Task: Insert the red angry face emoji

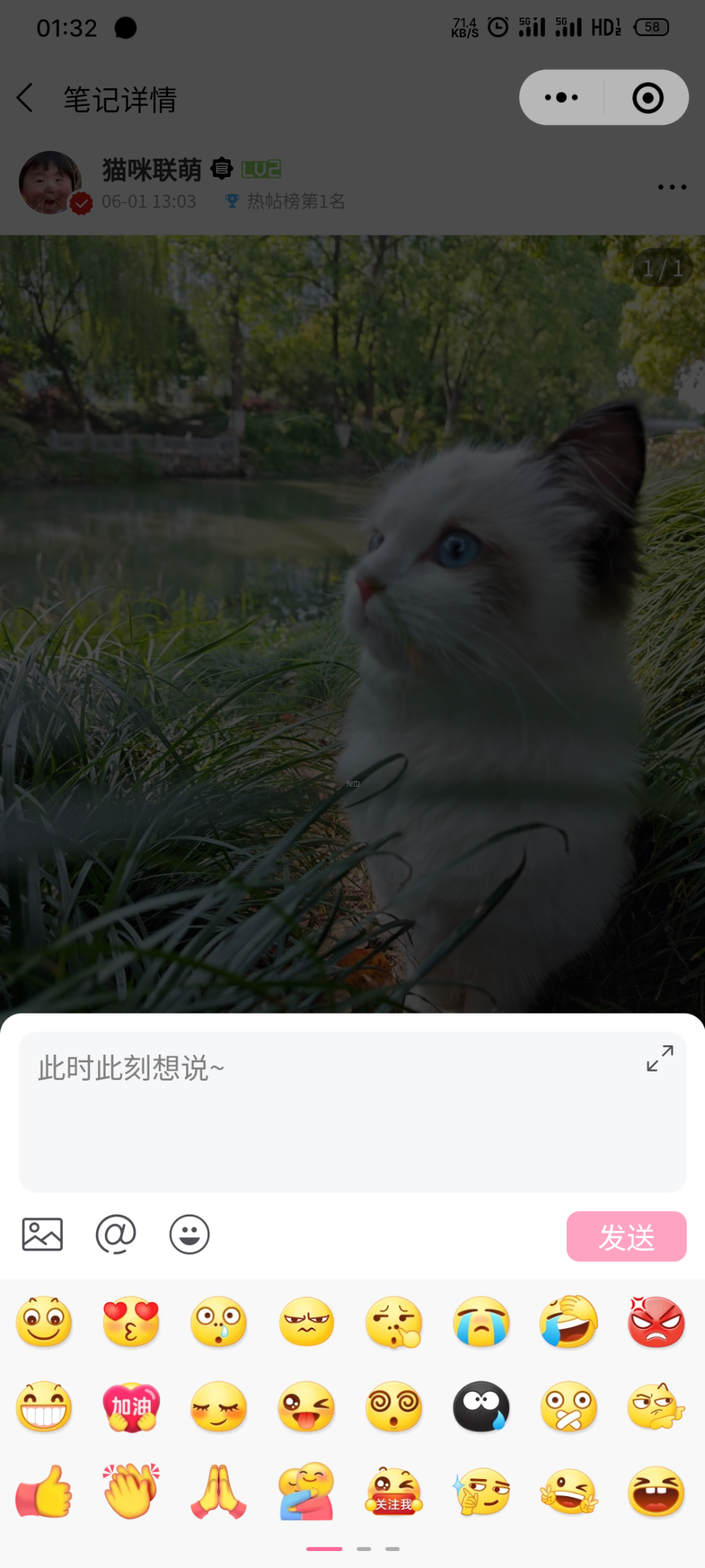Action: point(656,1322)
